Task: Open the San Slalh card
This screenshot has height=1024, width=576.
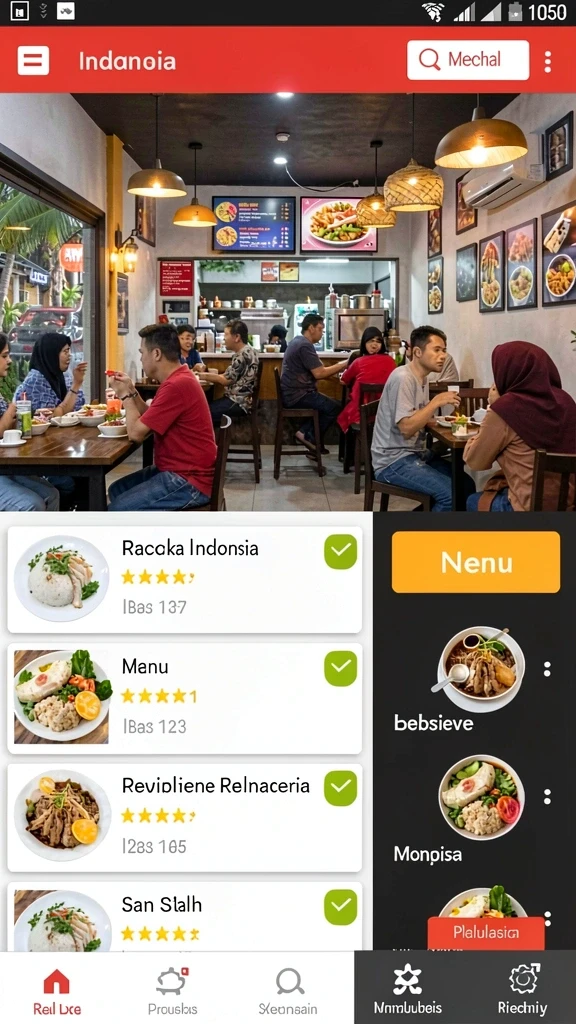Action: (184, 916)
